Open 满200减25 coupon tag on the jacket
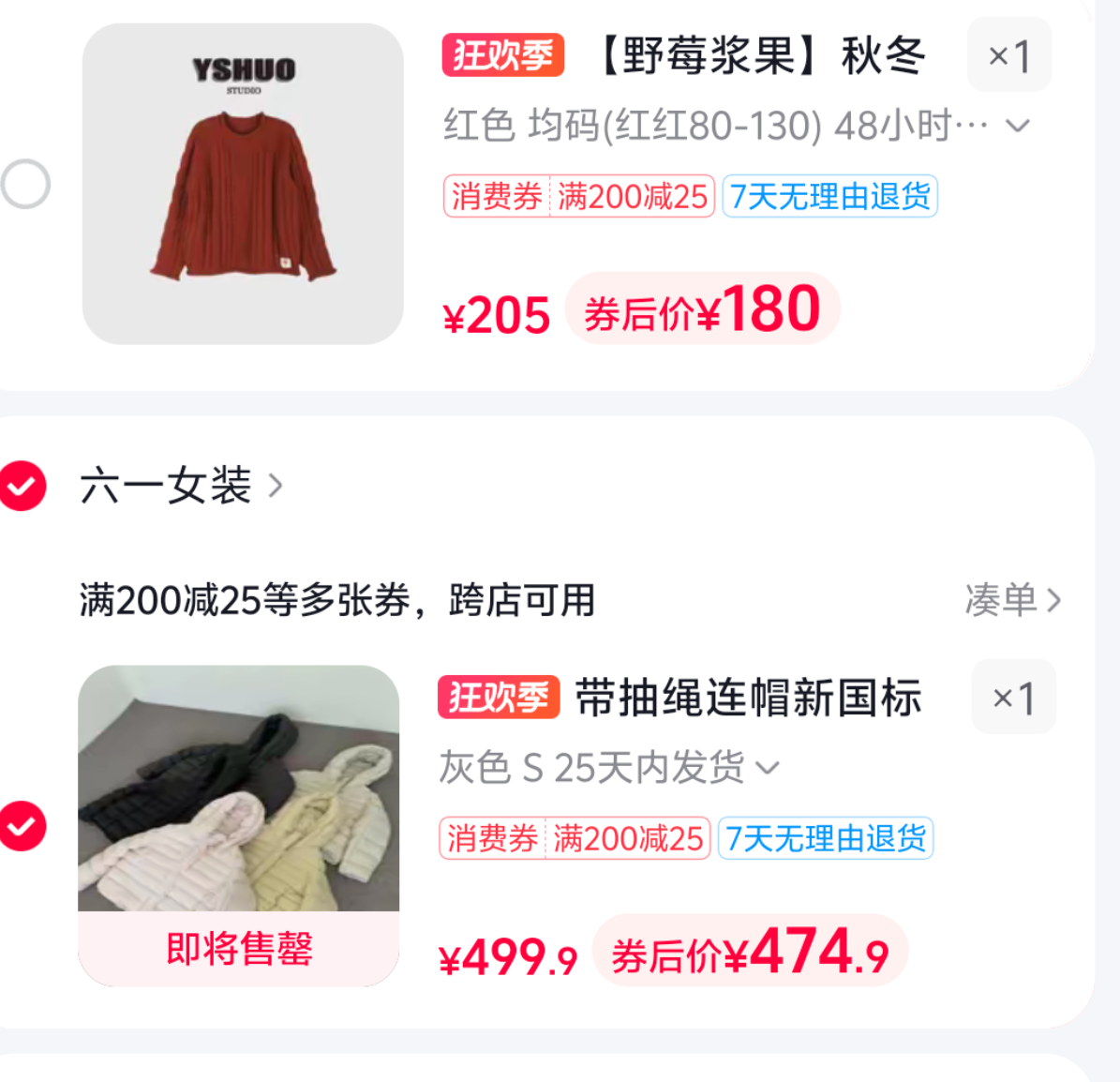The width and height of the screenshot is (1120, 1082). click(x=575, y=838)
